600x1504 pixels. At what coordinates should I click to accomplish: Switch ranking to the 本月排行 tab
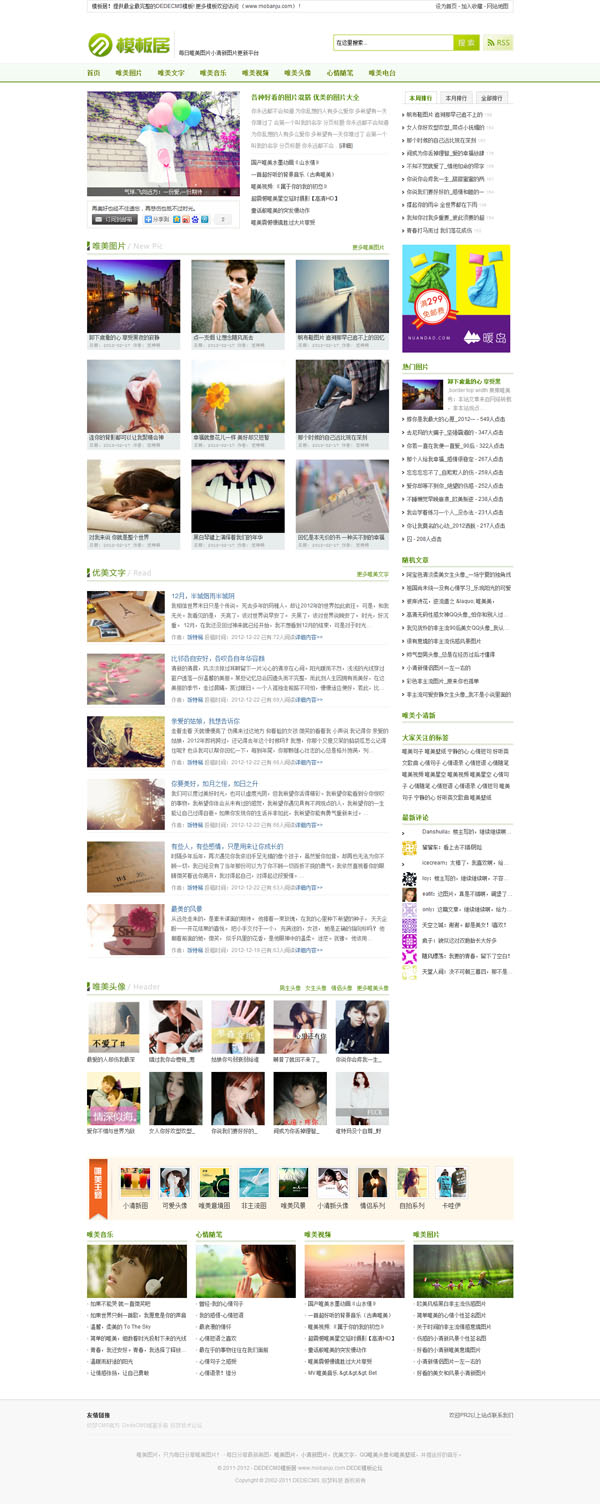click(x=456, y=99)
